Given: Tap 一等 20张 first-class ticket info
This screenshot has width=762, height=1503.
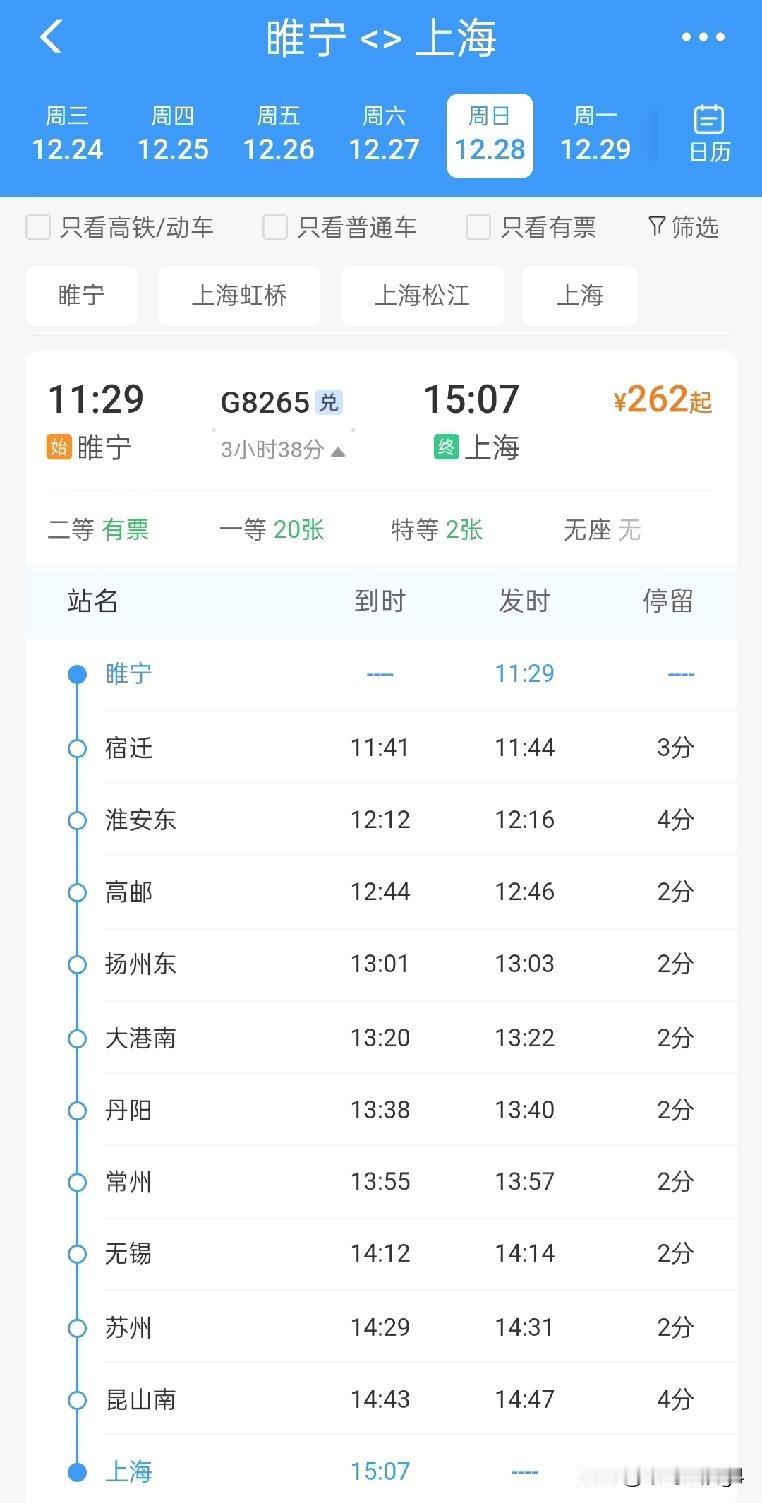Looking at the screenshot, I should coord(272,530).
